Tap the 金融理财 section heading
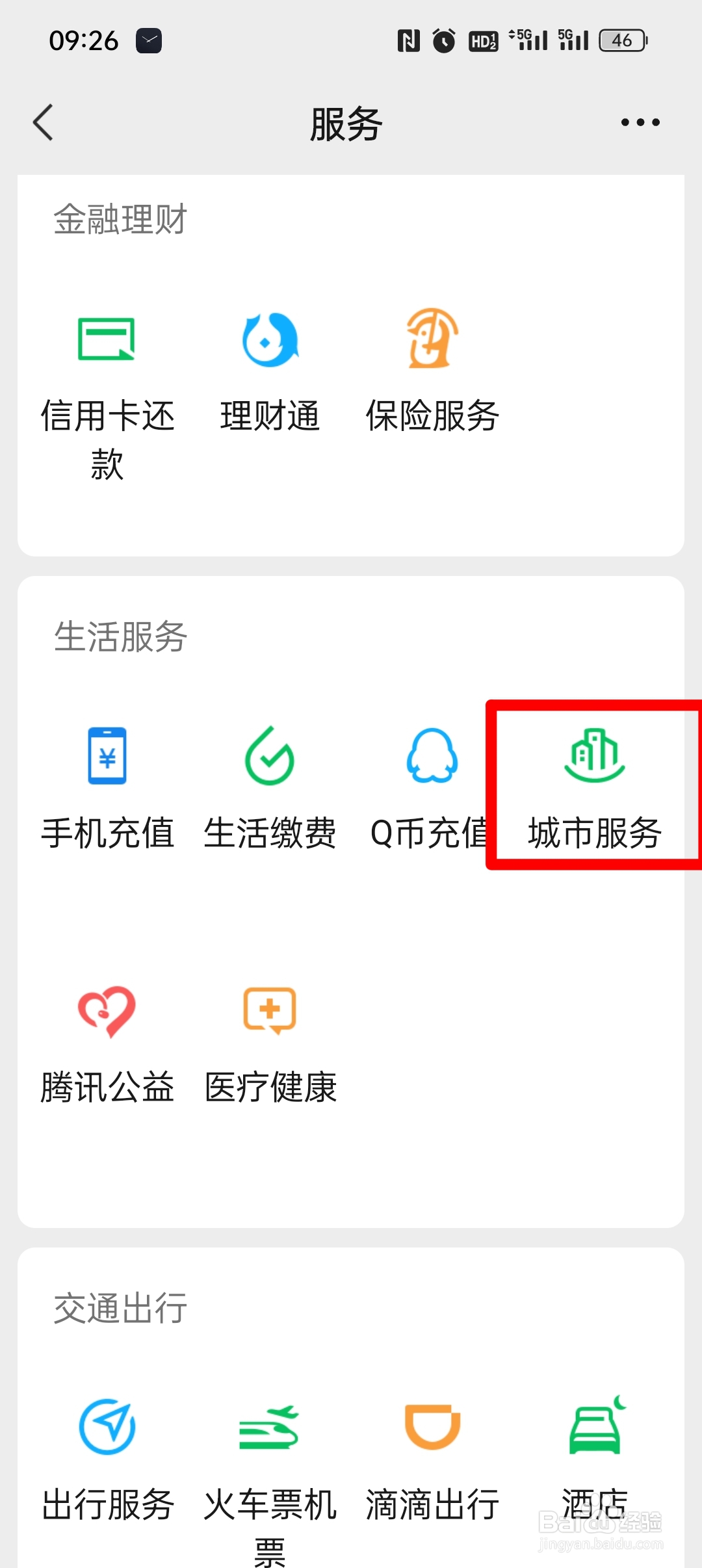 [x=119, y=219]
